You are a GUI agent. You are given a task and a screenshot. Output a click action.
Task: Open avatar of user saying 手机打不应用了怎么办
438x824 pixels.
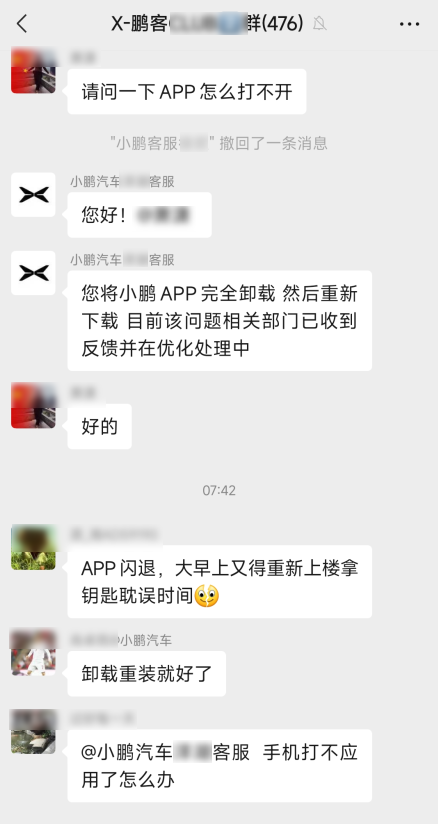33,732
